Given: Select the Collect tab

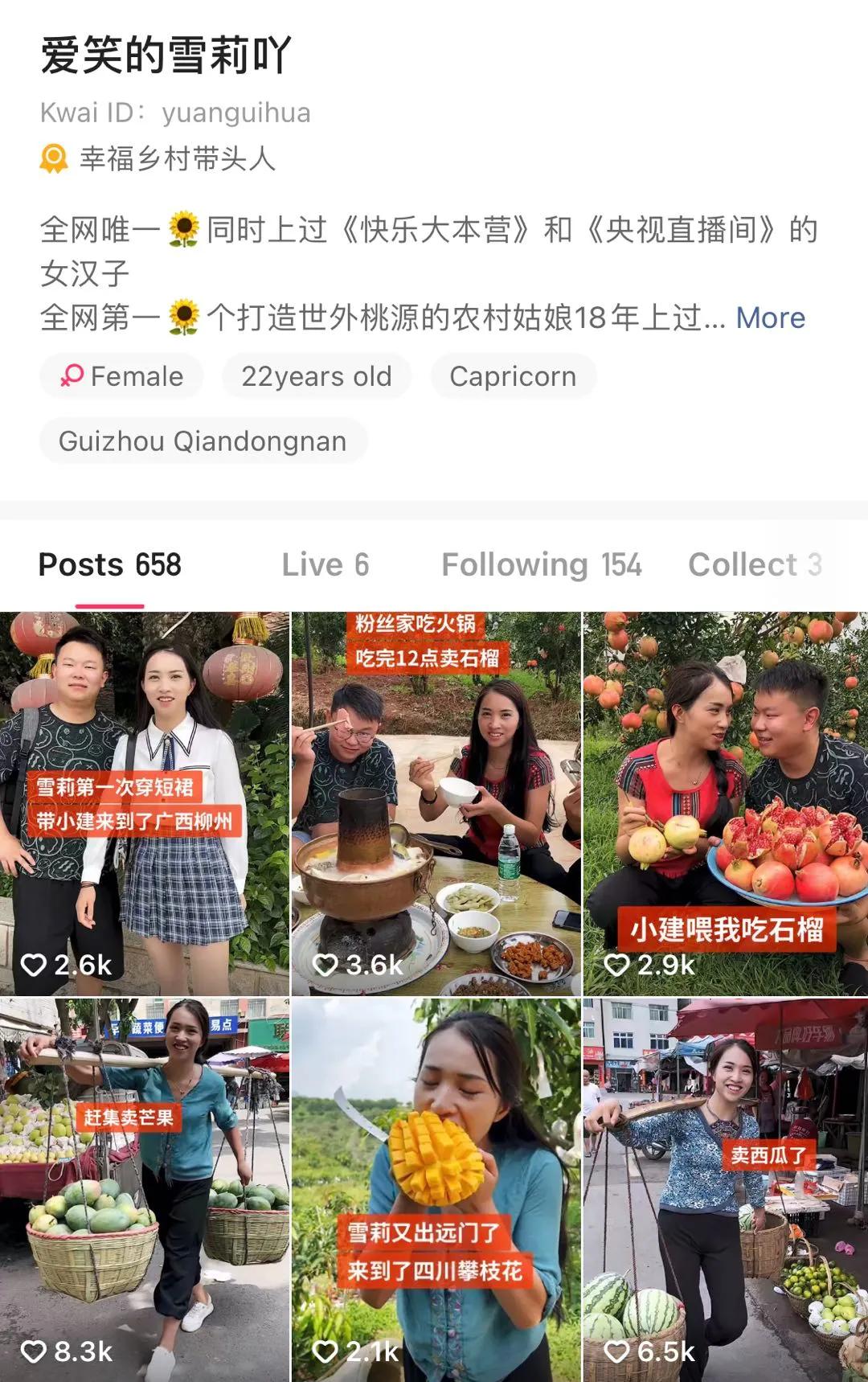Looking at the screenshot, I should coord(752,564).
